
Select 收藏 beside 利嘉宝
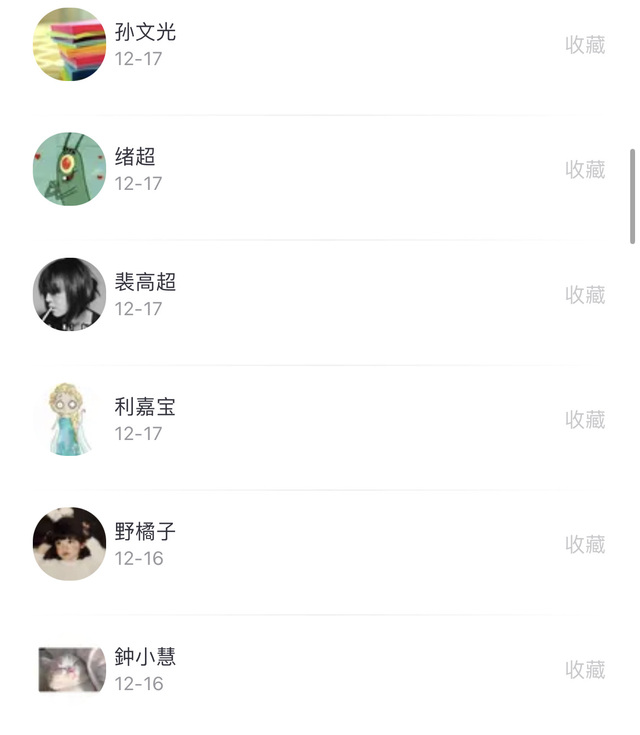(x=585, y=420)
